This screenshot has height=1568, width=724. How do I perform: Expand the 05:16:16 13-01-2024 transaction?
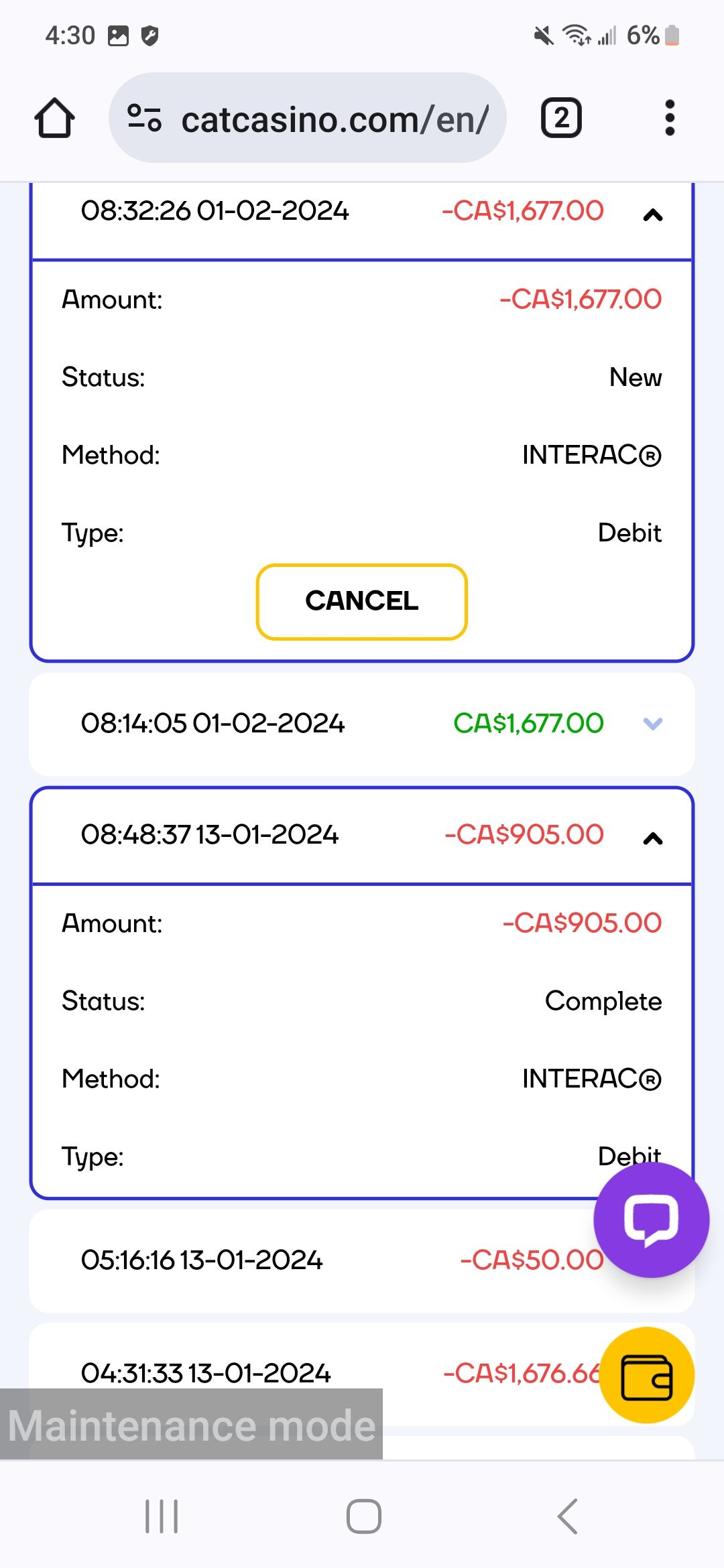[x=362, y=1260]
